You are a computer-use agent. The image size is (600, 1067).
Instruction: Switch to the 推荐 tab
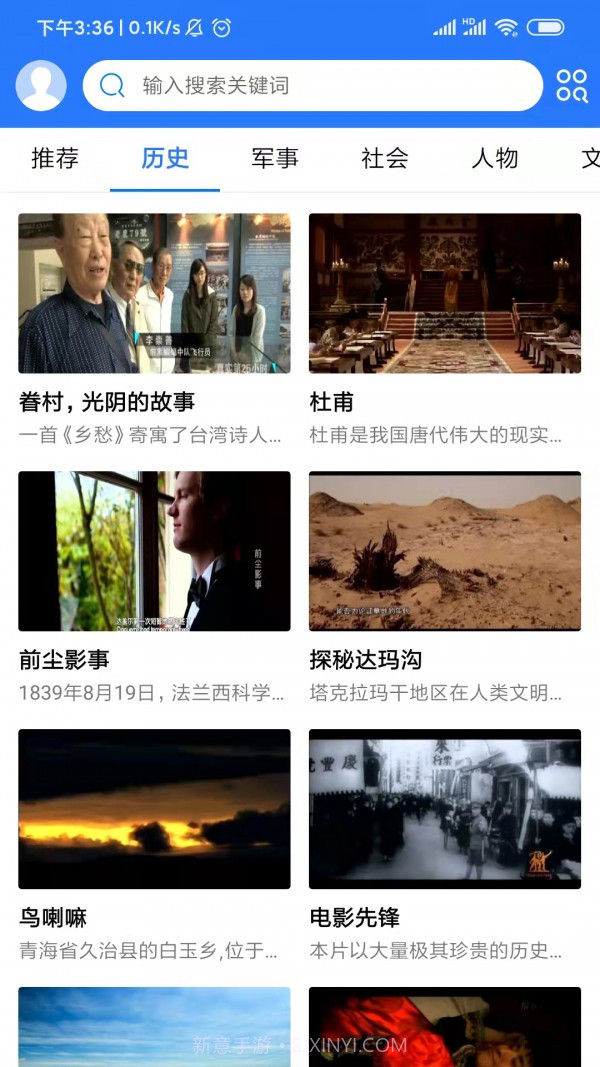point(55,158)
